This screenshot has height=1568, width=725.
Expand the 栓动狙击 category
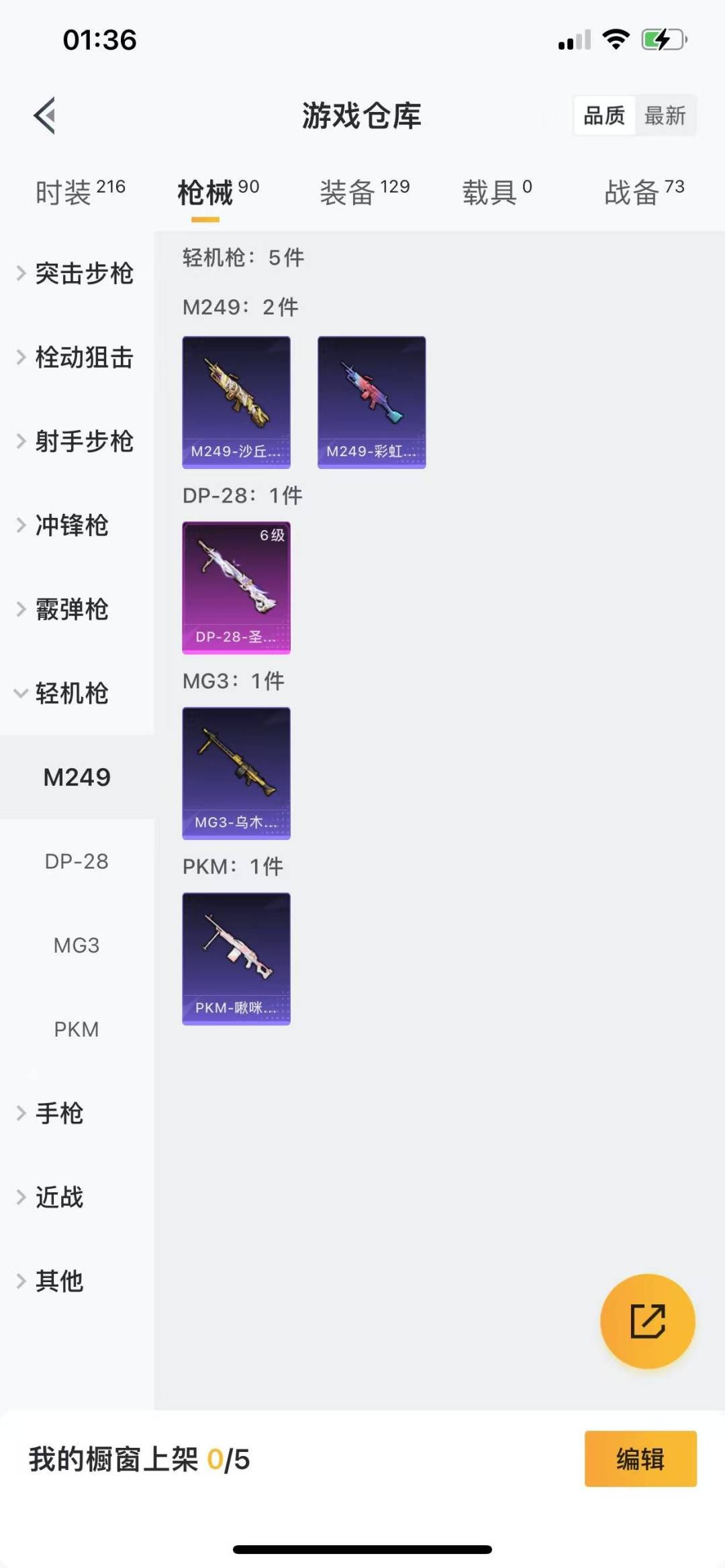point(75,358)
